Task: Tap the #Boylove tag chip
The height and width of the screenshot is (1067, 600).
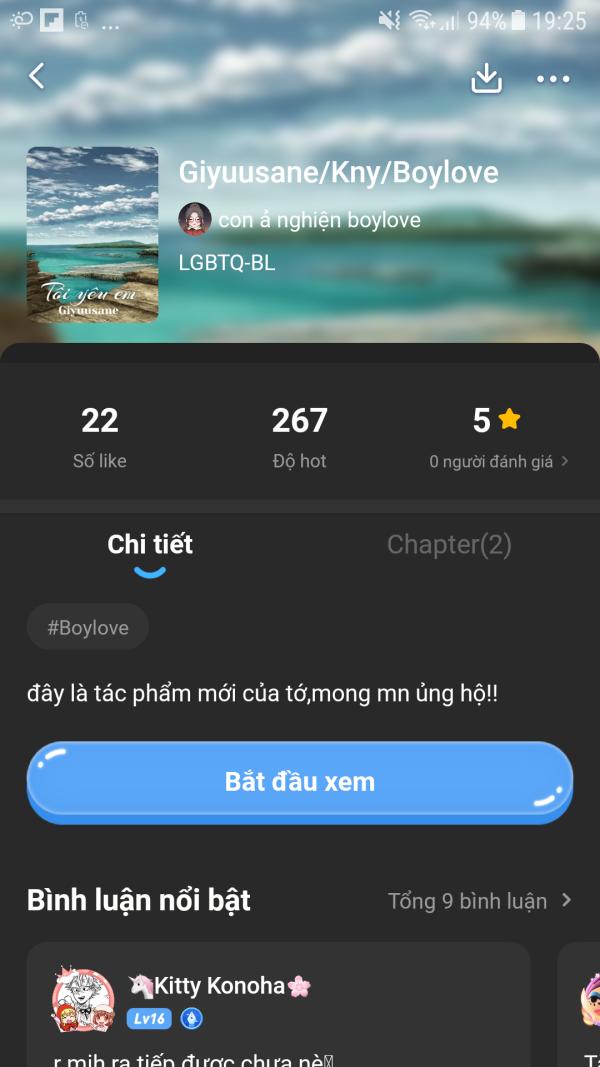Action: click(88, 628)
